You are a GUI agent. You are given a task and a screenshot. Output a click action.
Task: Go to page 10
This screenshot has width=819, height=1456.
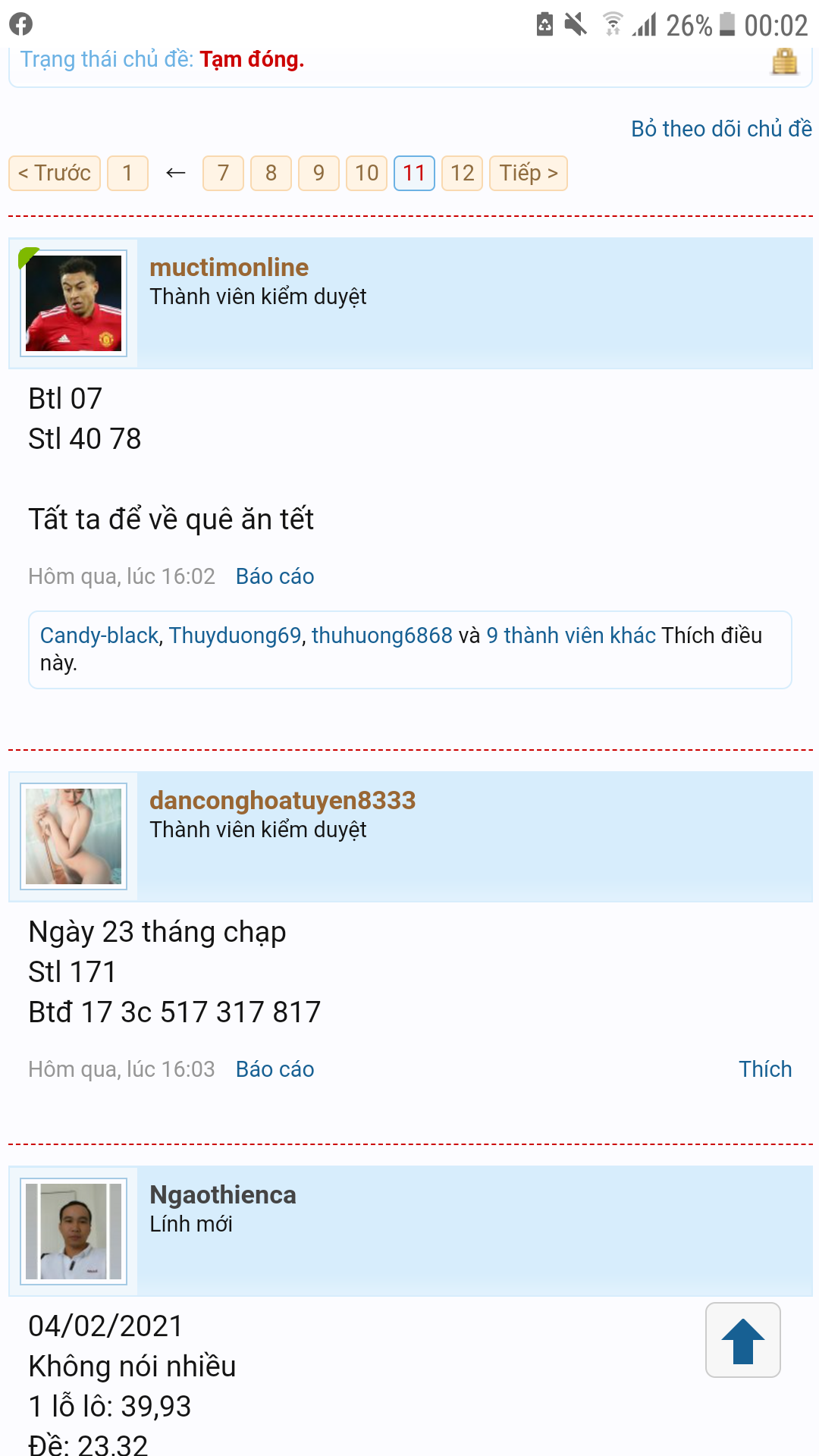click(x=367, y=173)
